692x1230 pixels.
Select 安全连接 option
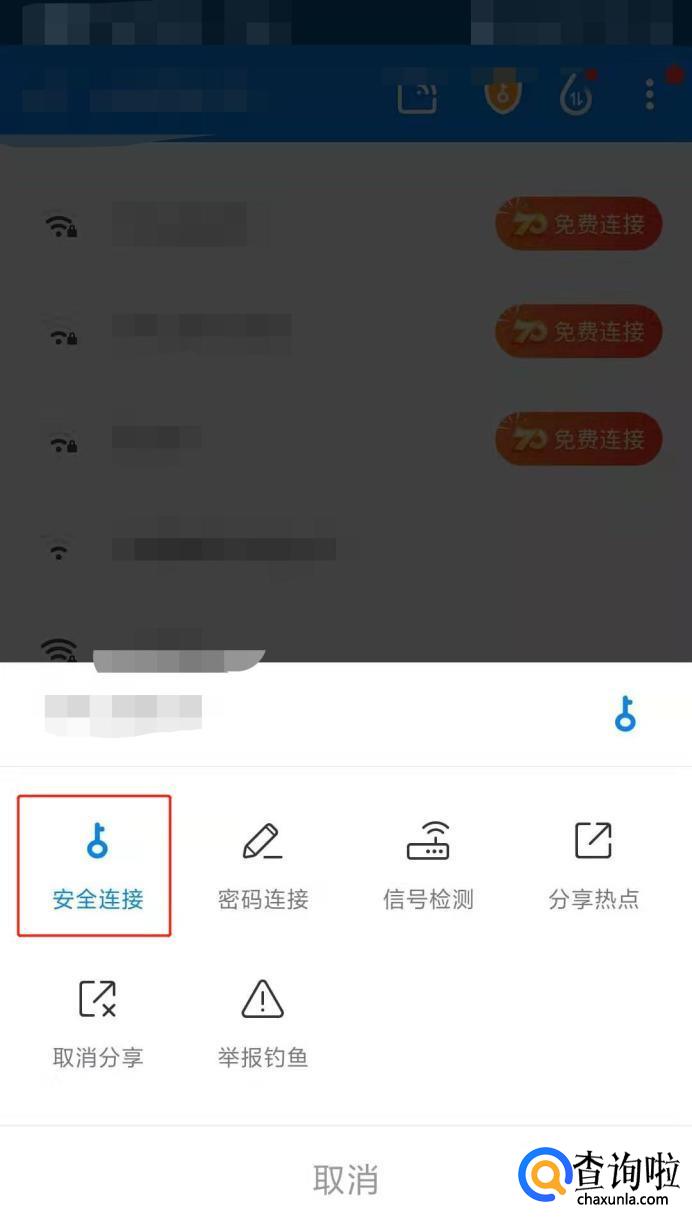coord(96,865)
